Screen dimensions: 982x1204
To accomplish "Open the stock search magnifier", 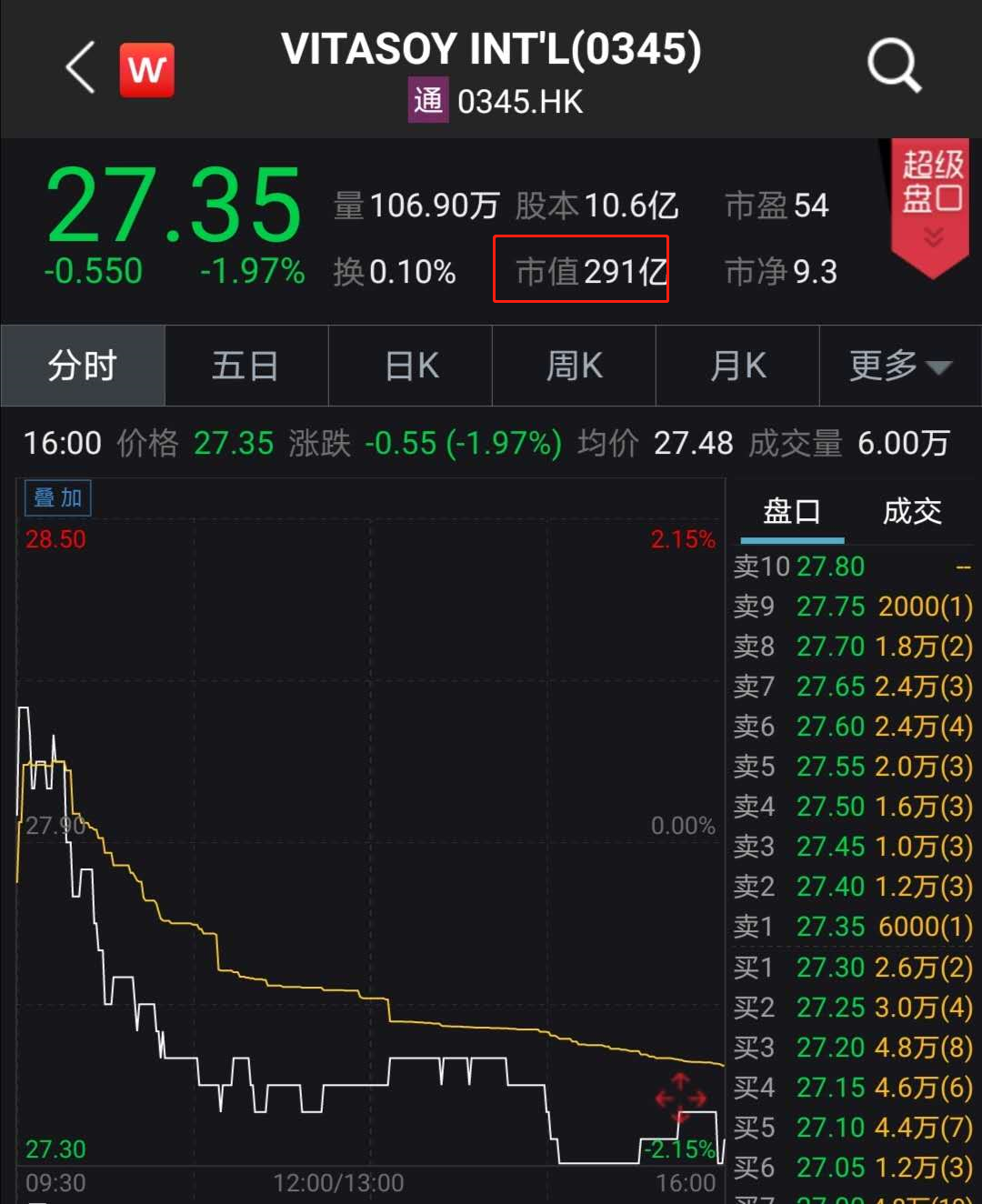I will (894, 65).
